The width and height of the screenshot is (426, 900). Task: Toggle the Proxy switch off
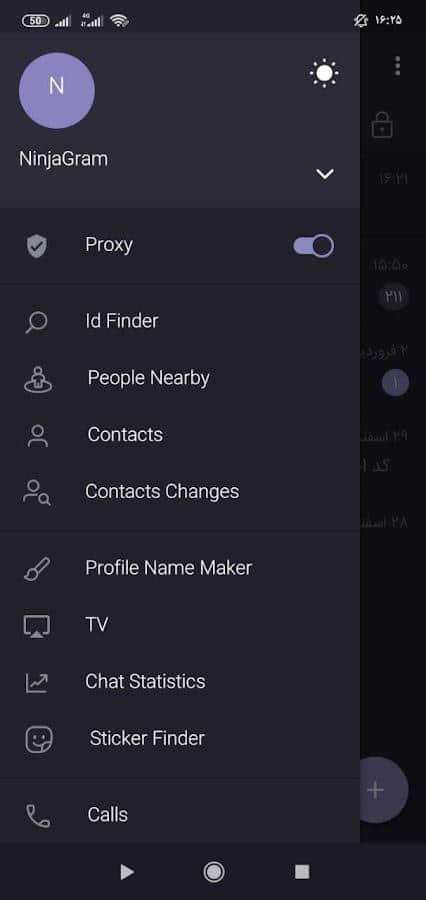click(x=313, y=246)
